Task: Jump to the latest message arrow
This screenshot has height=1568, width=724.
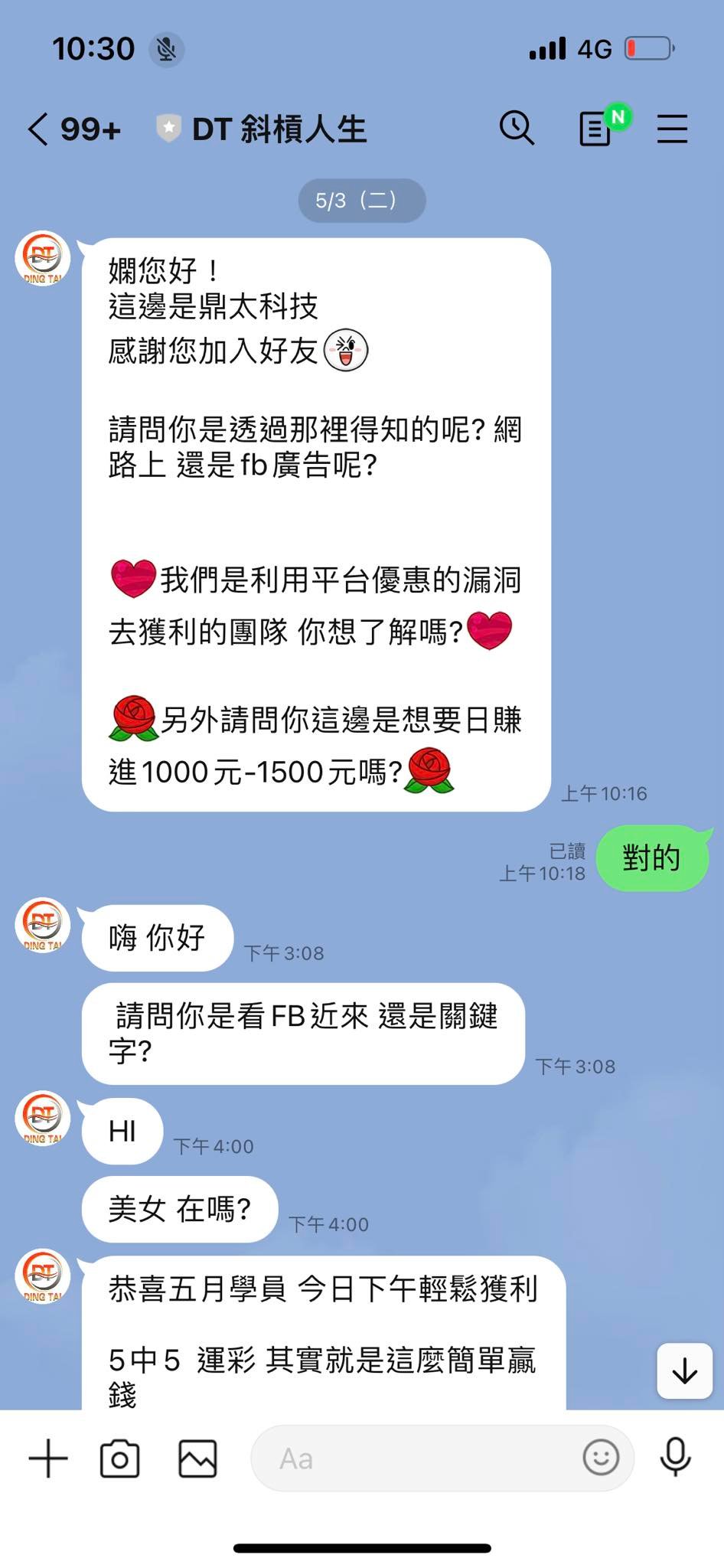Action: (x=684, y=1370)
